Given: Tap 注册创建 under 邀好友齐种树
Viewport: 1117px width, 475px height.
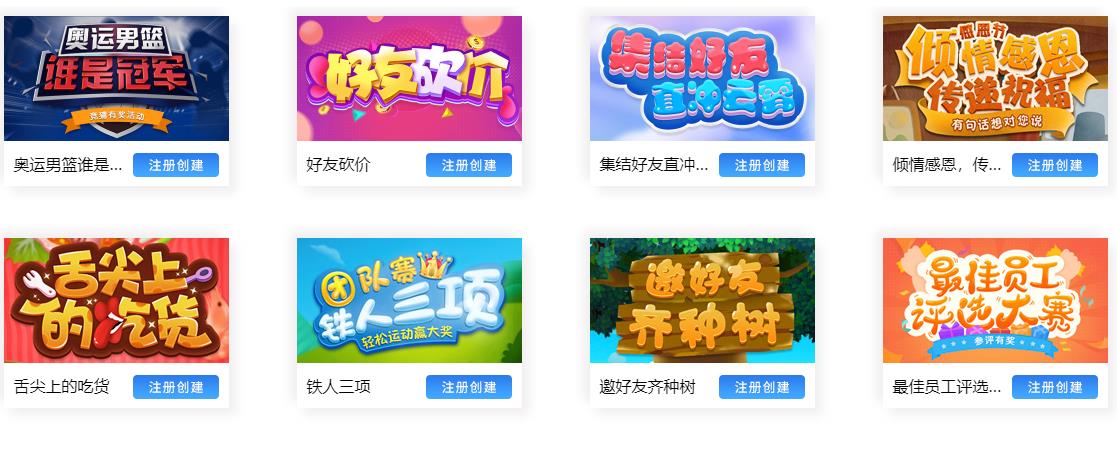Looking at the screenshot, I should (762, 387).
